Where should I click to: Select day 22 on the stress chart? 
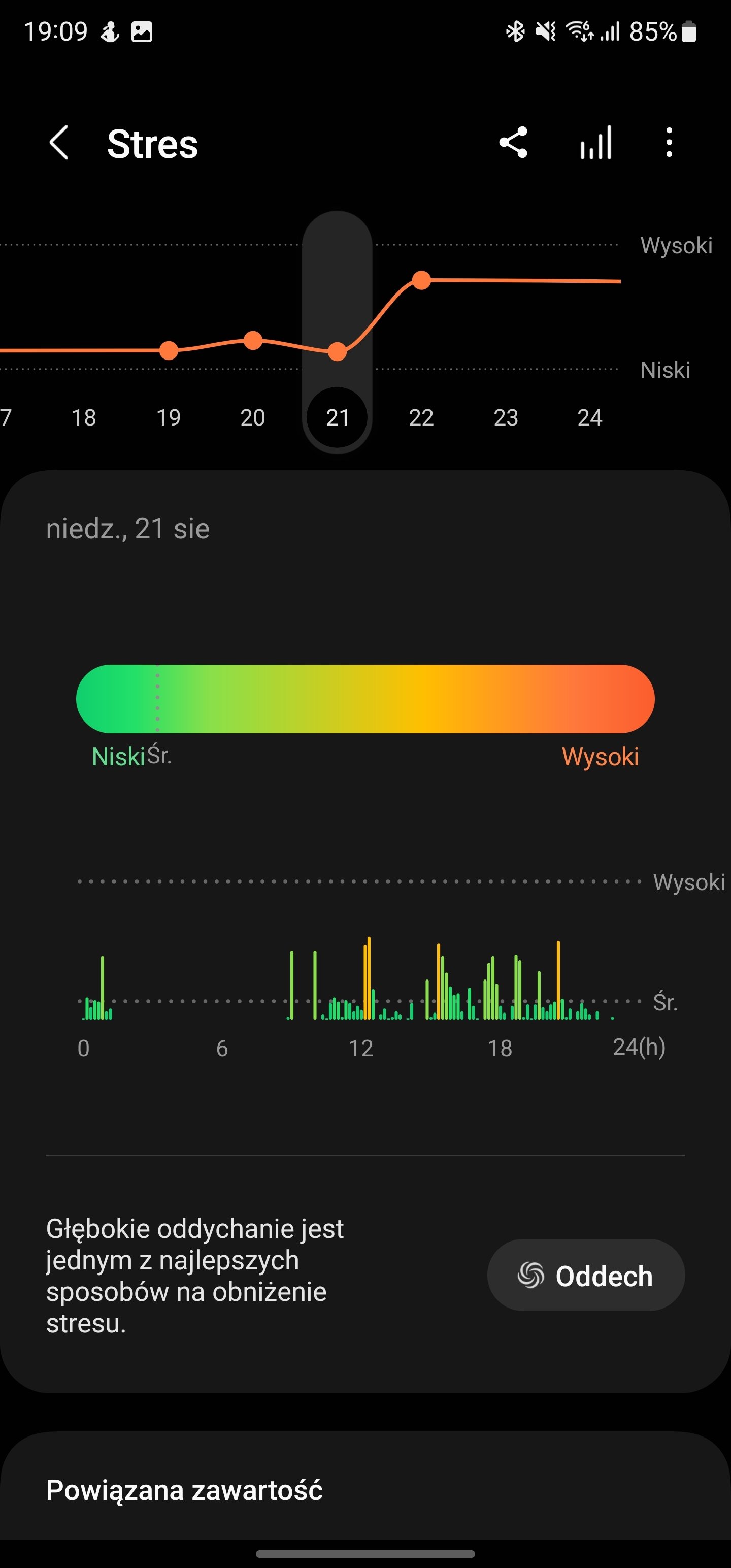tap(421, 417)
